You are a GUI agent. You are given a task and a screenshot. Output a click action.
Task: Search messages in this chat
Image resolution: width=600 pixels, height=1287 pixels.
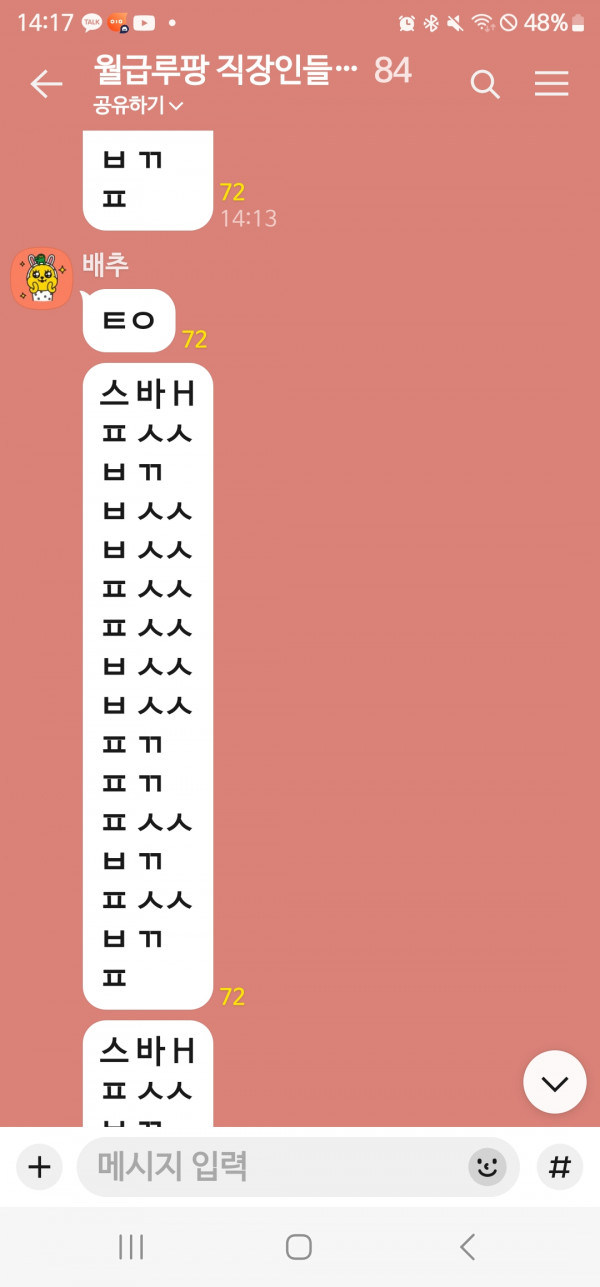point(485,84)
